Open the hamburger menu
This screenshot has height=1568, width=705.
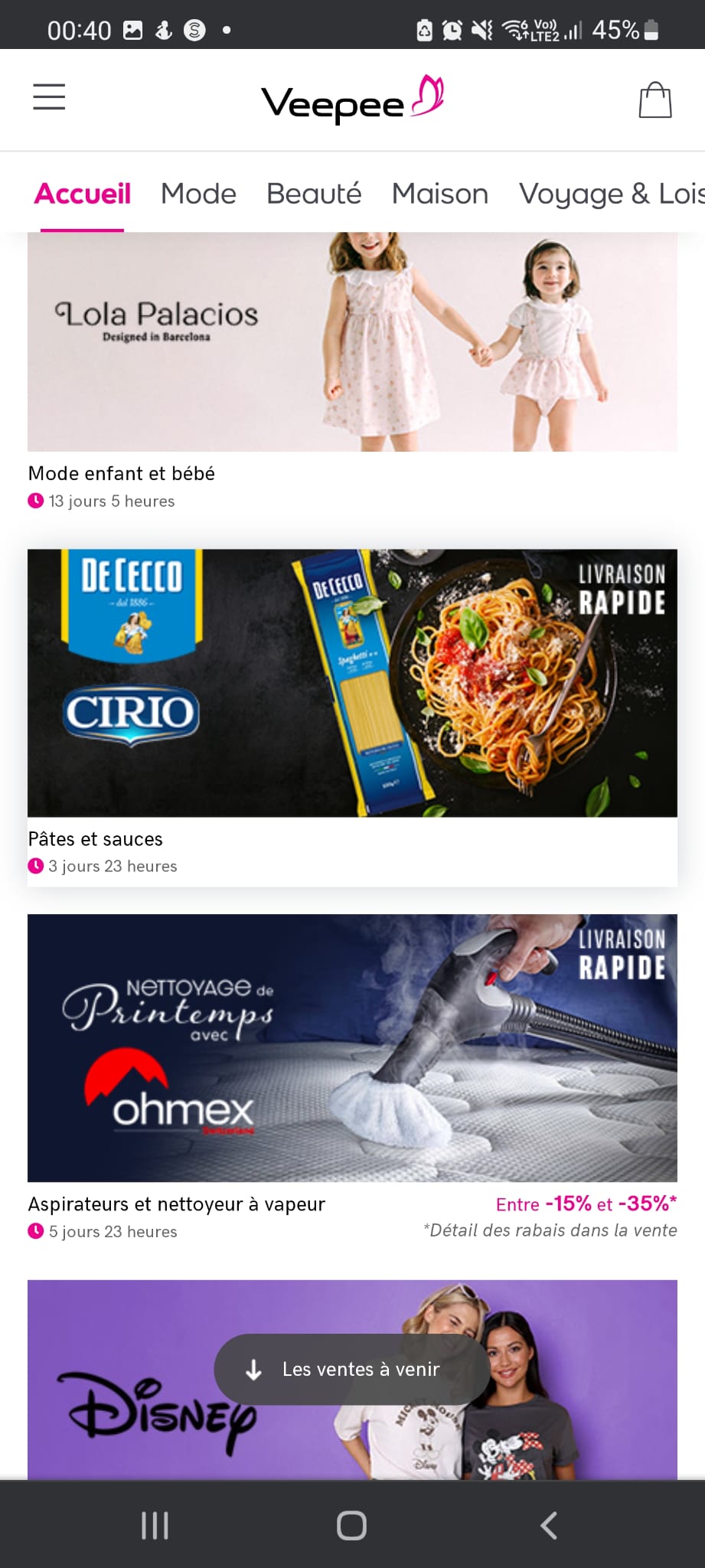pos(49,97)
